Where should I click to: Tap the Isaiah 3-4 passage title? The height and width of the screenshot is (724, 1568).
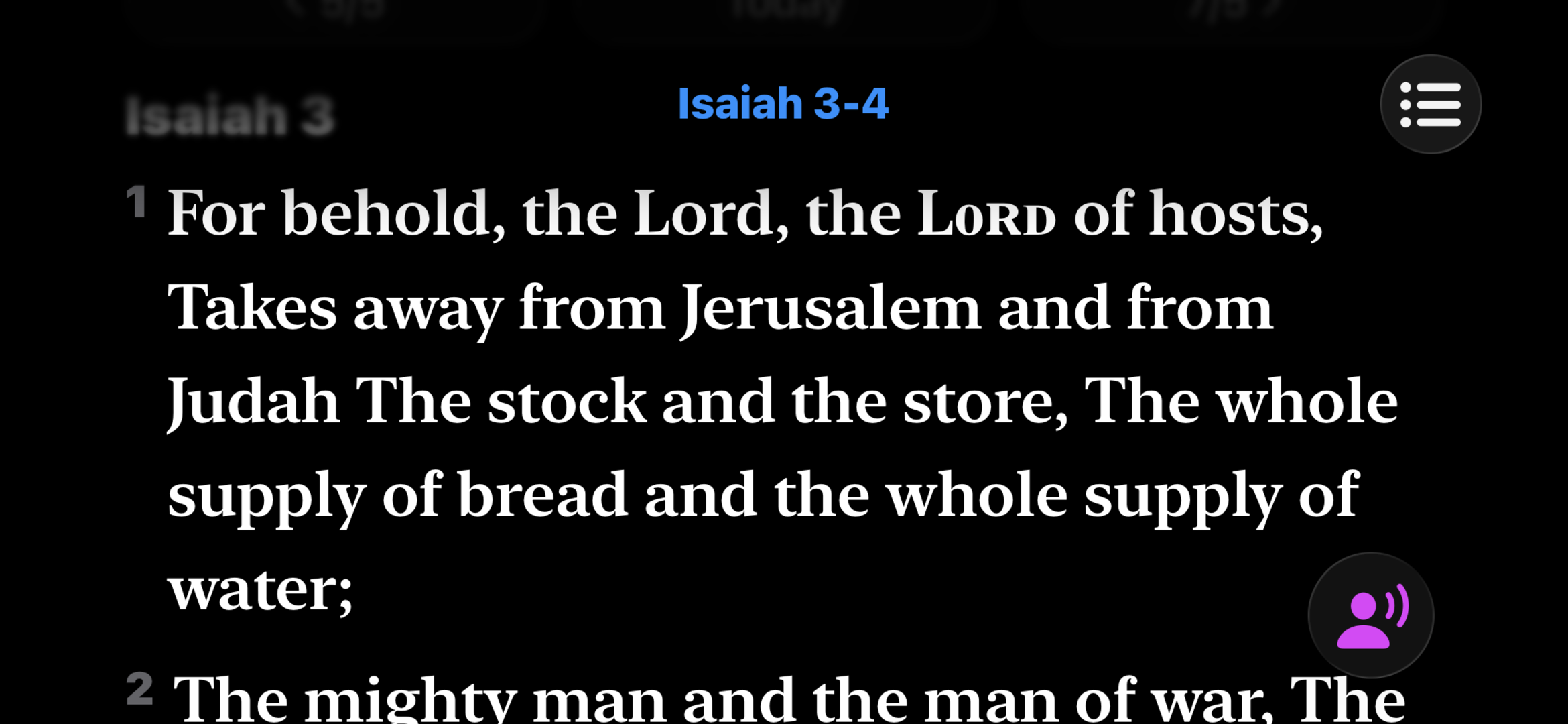(x=783, y=104)
